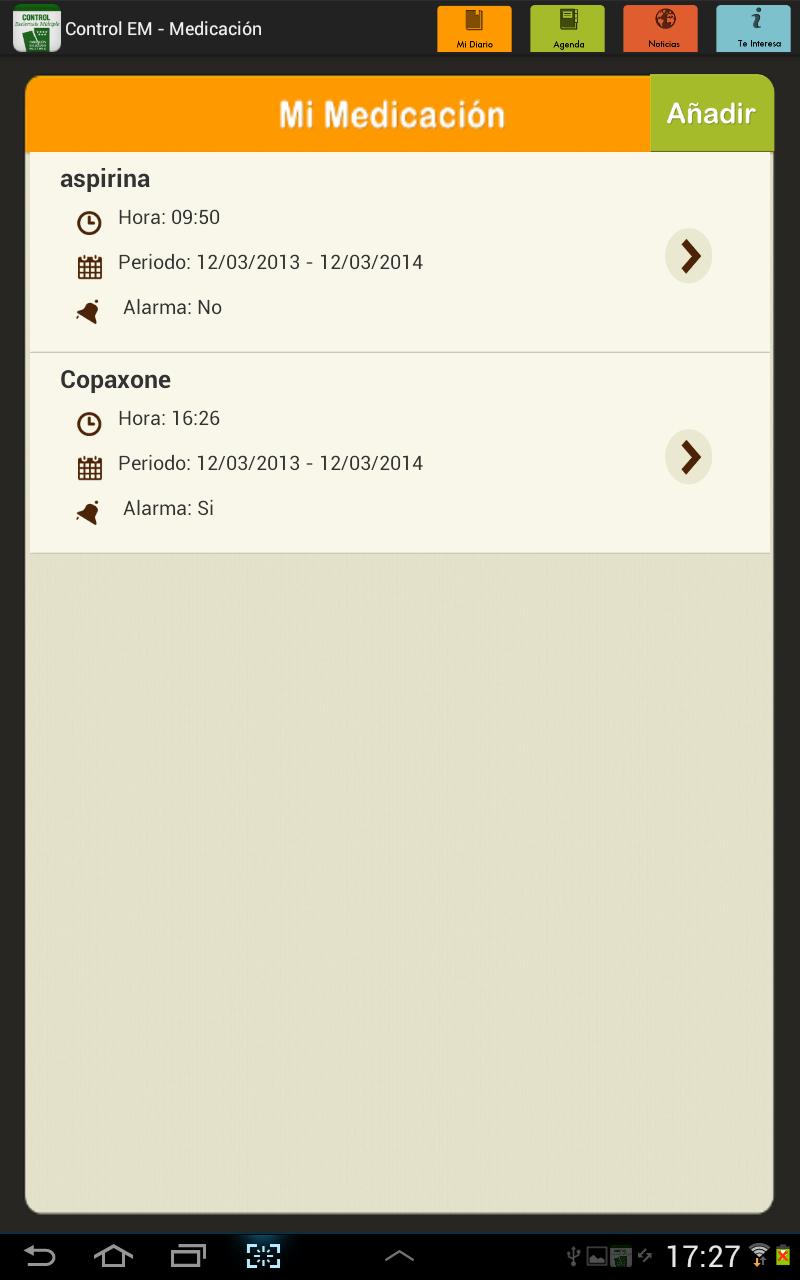Image resolution: width=800 pixels, height=1280 pixels.
Task: Open the Noticias section
Action: click(x=660, y=29)
